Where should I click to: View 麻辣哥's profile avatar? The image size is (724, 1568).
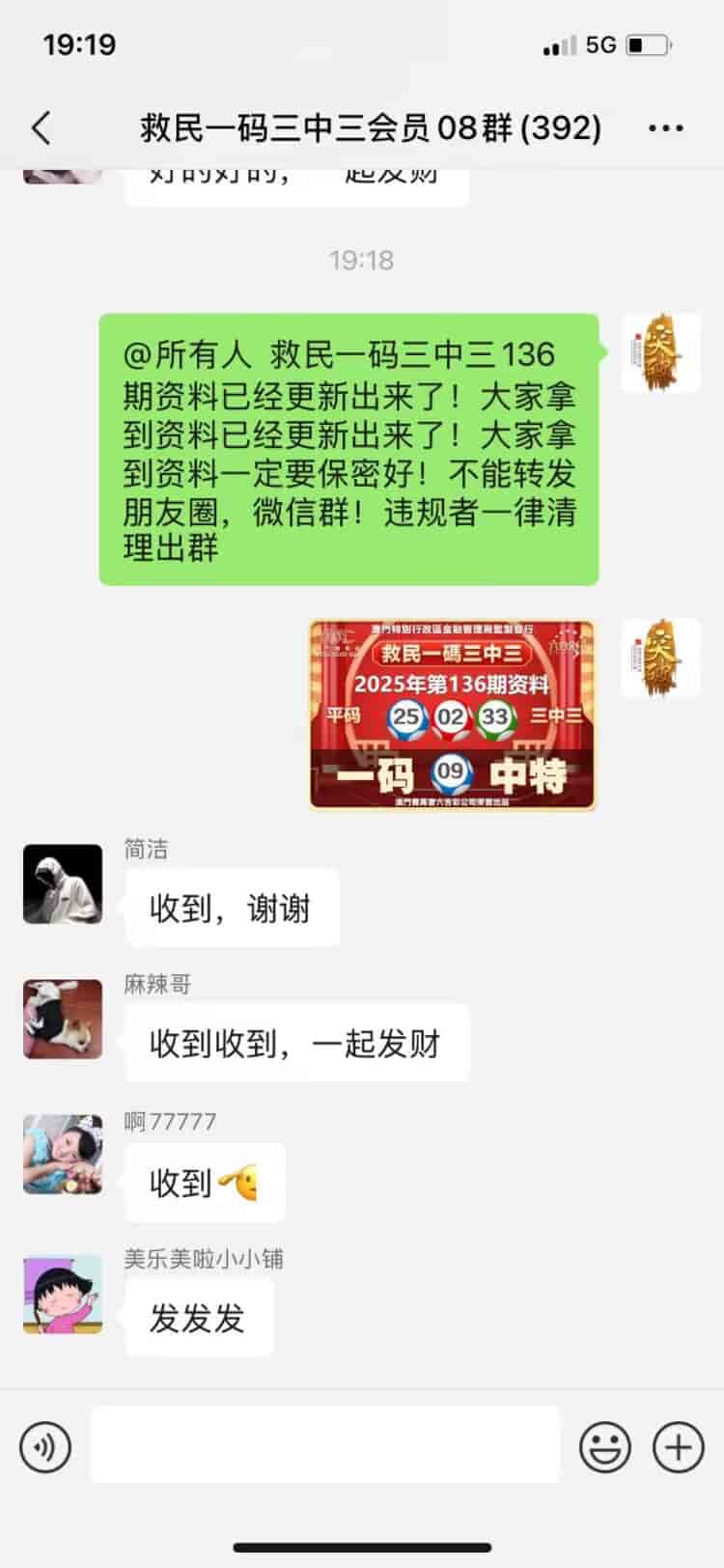click(x=63, y=1020)
